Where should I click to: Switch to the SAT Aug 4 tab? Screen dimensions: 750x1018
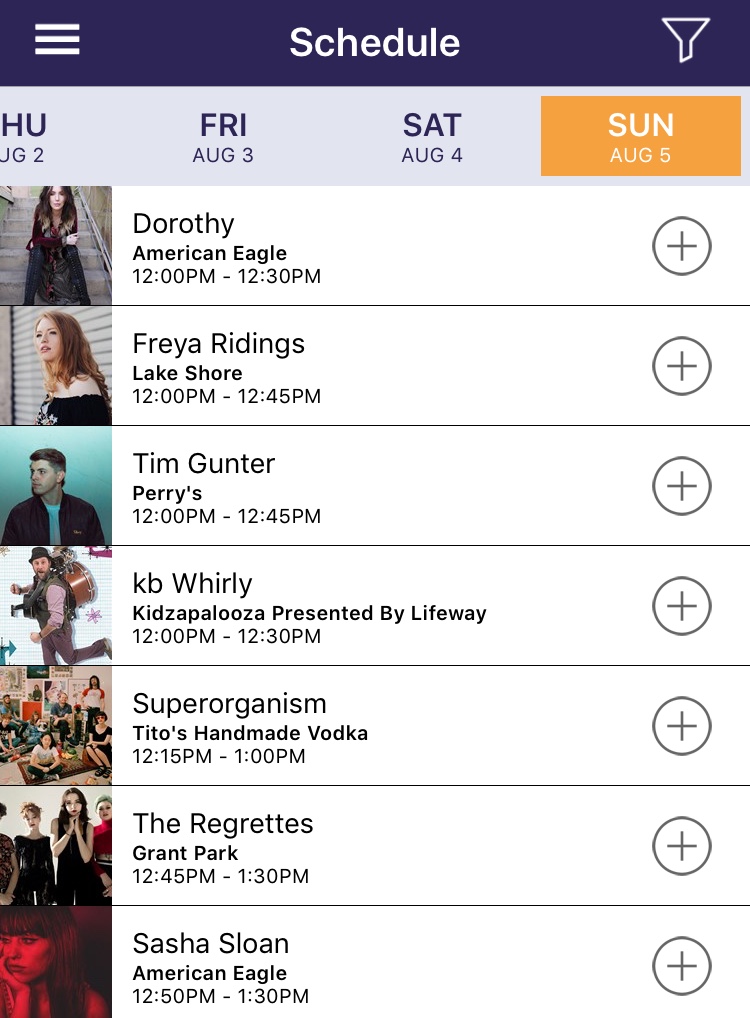[432, 137]
